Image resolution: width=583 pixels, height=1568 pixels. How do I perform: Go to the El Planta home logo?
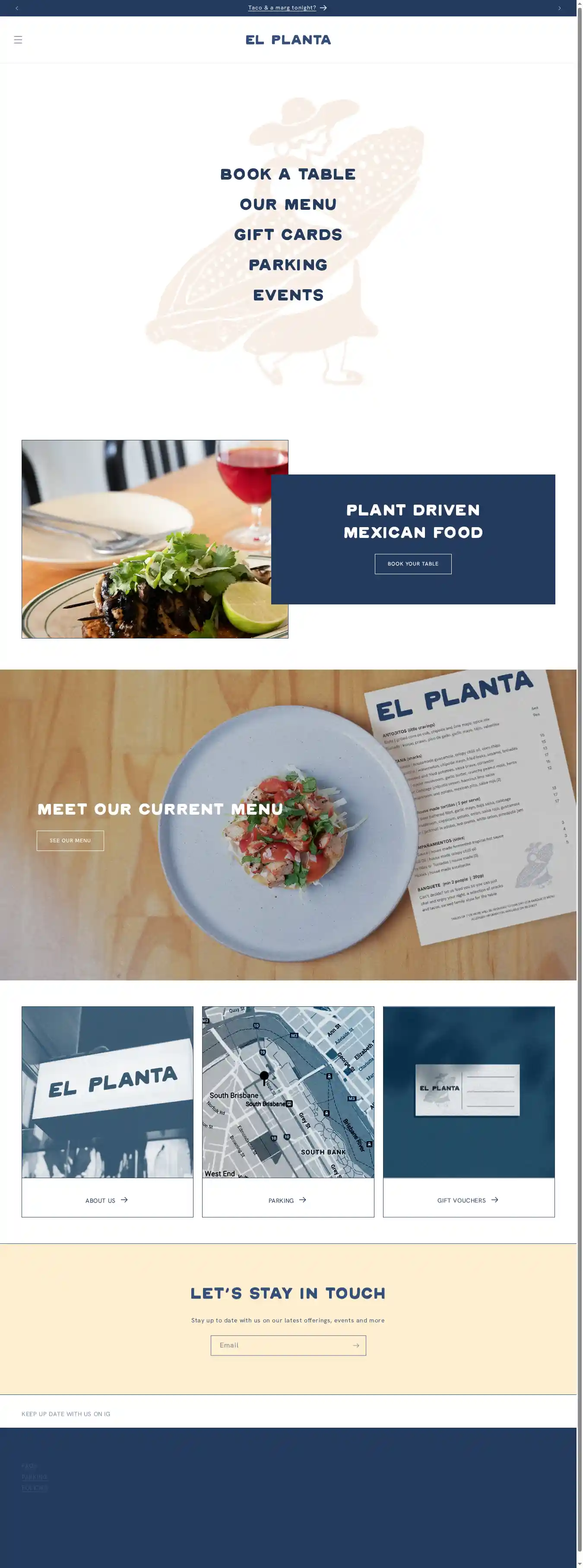tap(288, 40)
